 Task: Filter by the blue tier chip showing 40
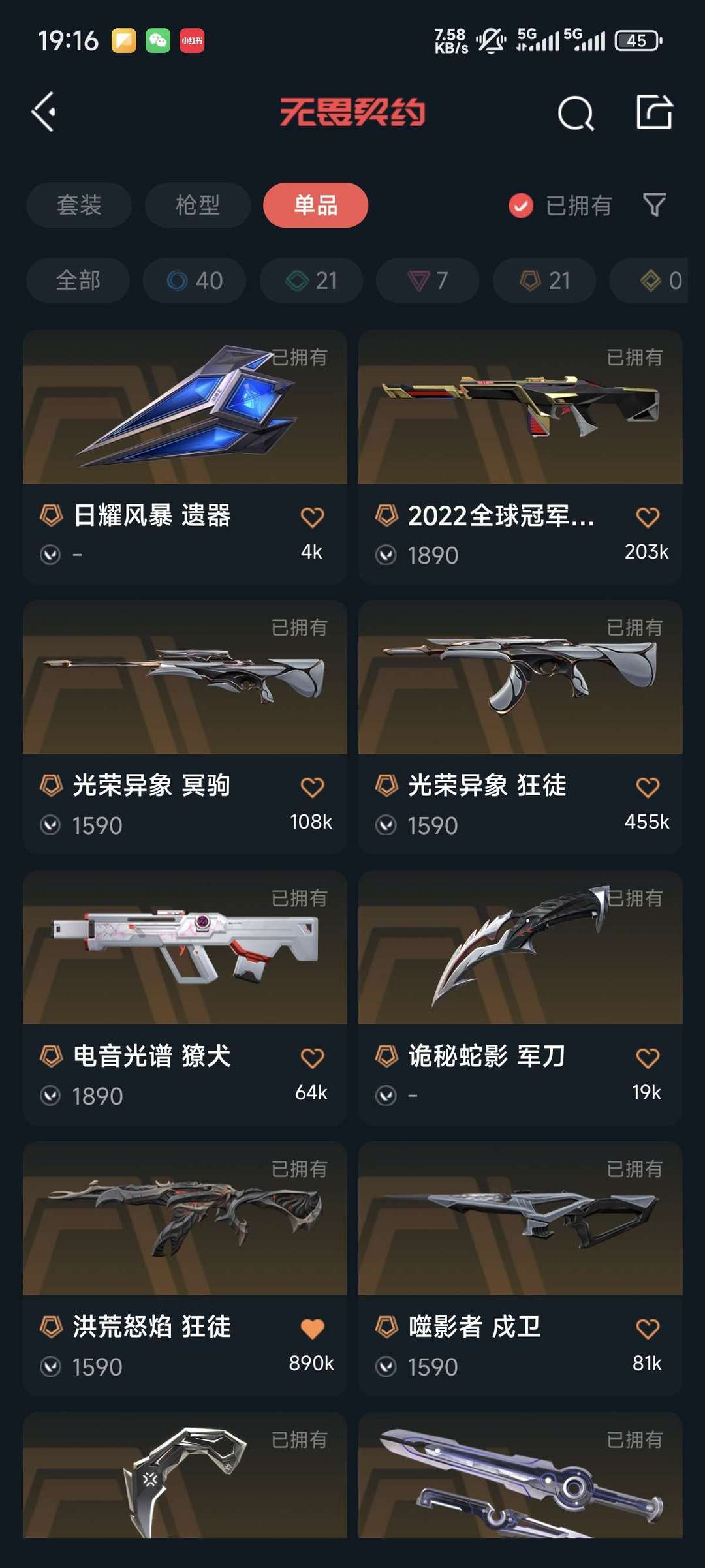click(195, 281)
